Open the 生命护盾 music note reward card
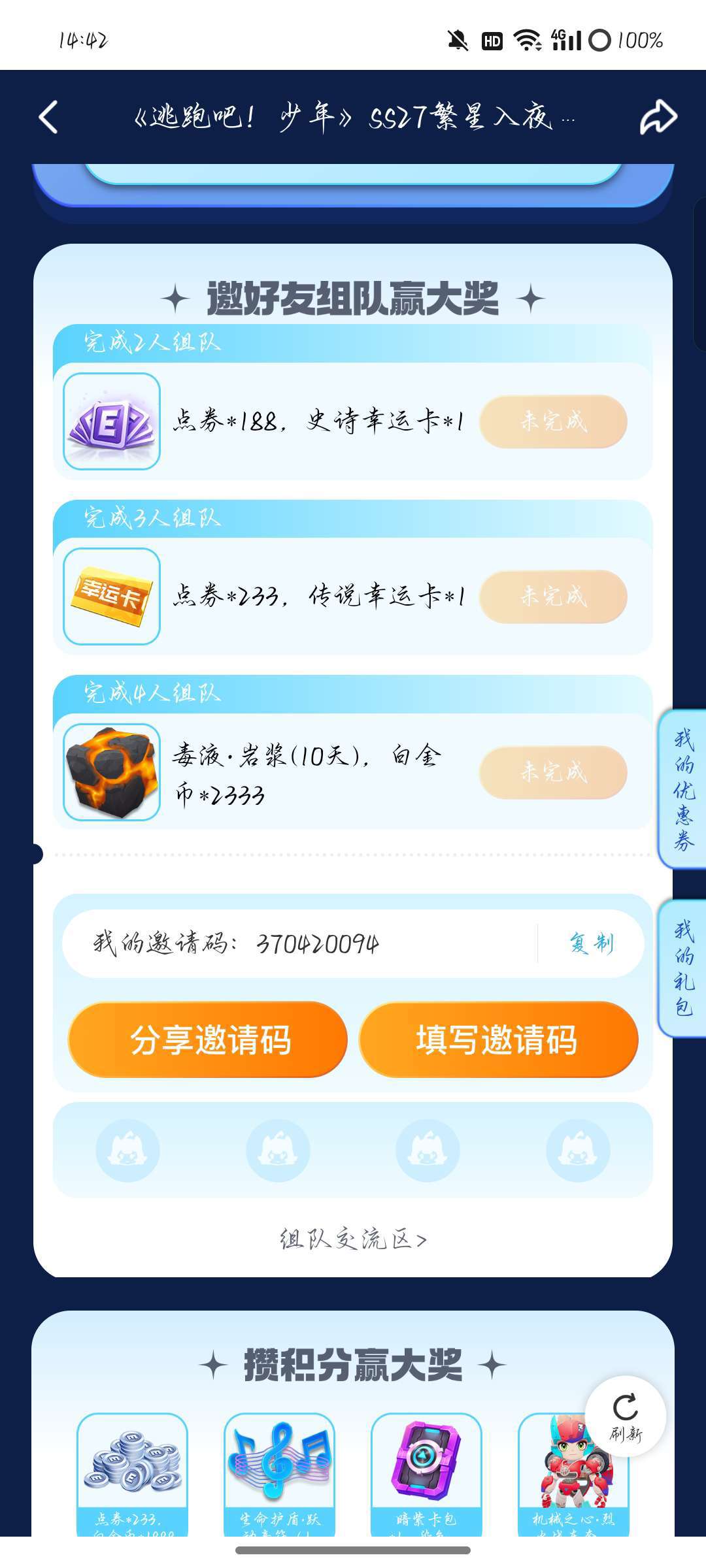The height and width of the screenshot is (1568, 706). coord(279,1473)
